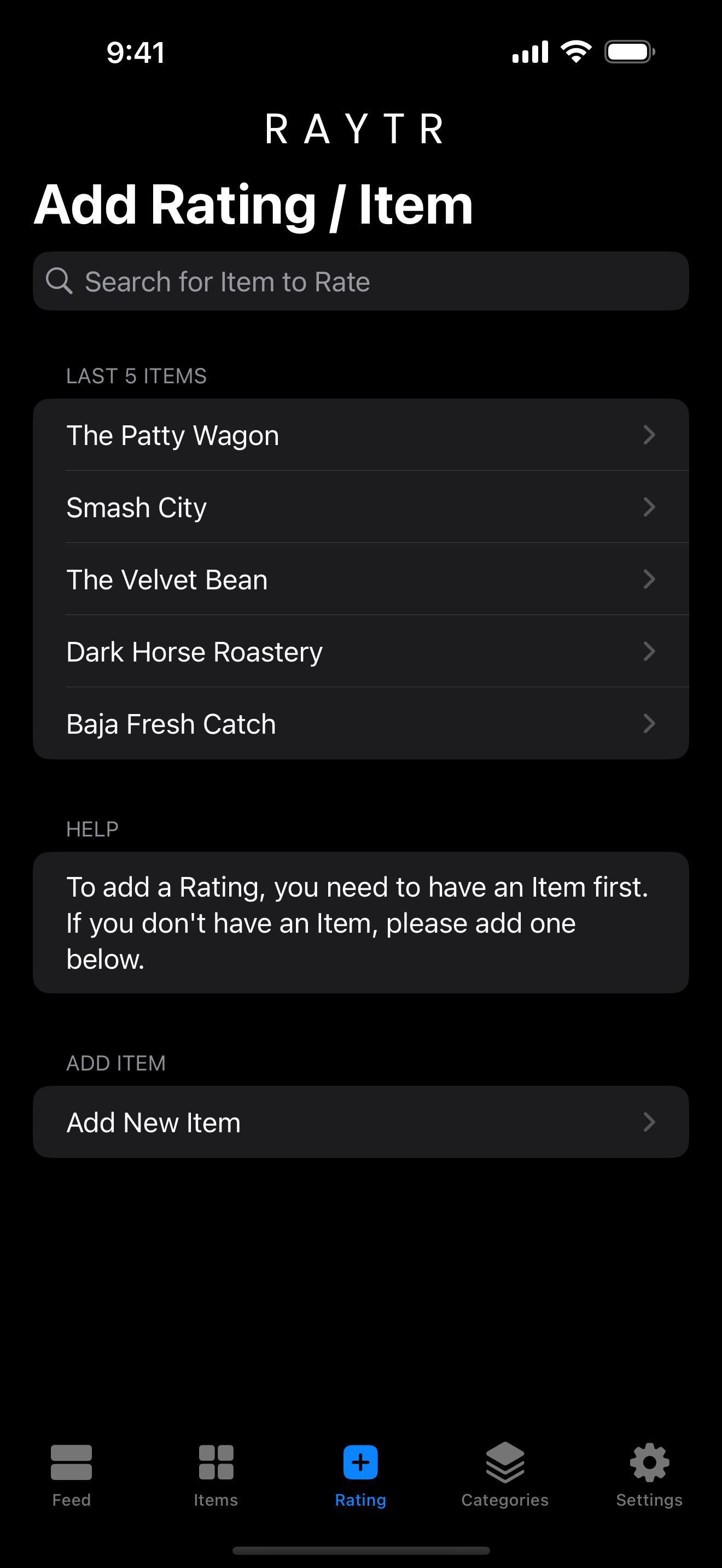Select the Rating tab
This screenshot has height=1568, width=722.
pos(360,1473)
